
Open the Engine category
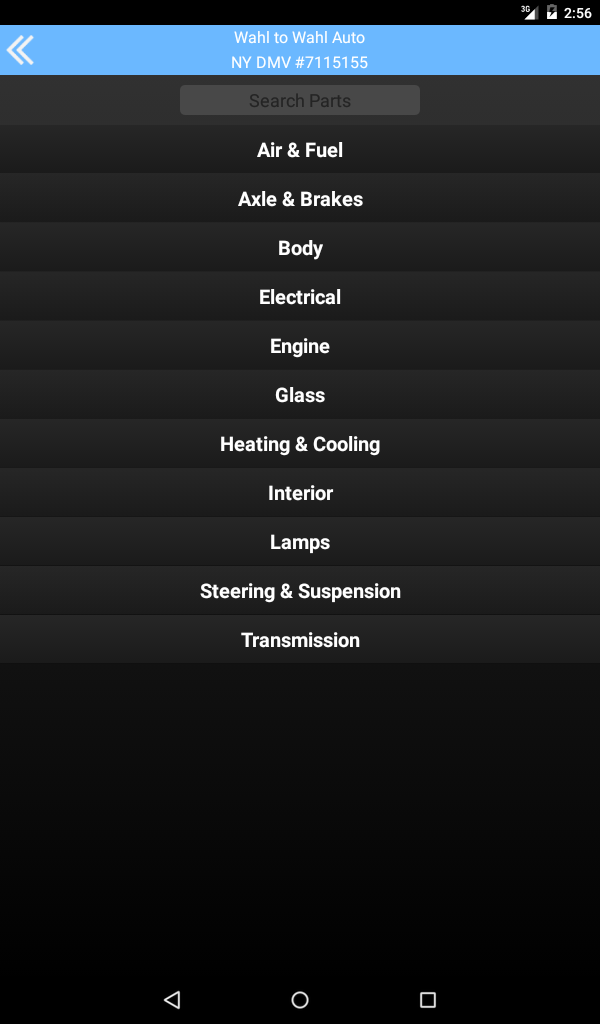click(x=300, y=346)
